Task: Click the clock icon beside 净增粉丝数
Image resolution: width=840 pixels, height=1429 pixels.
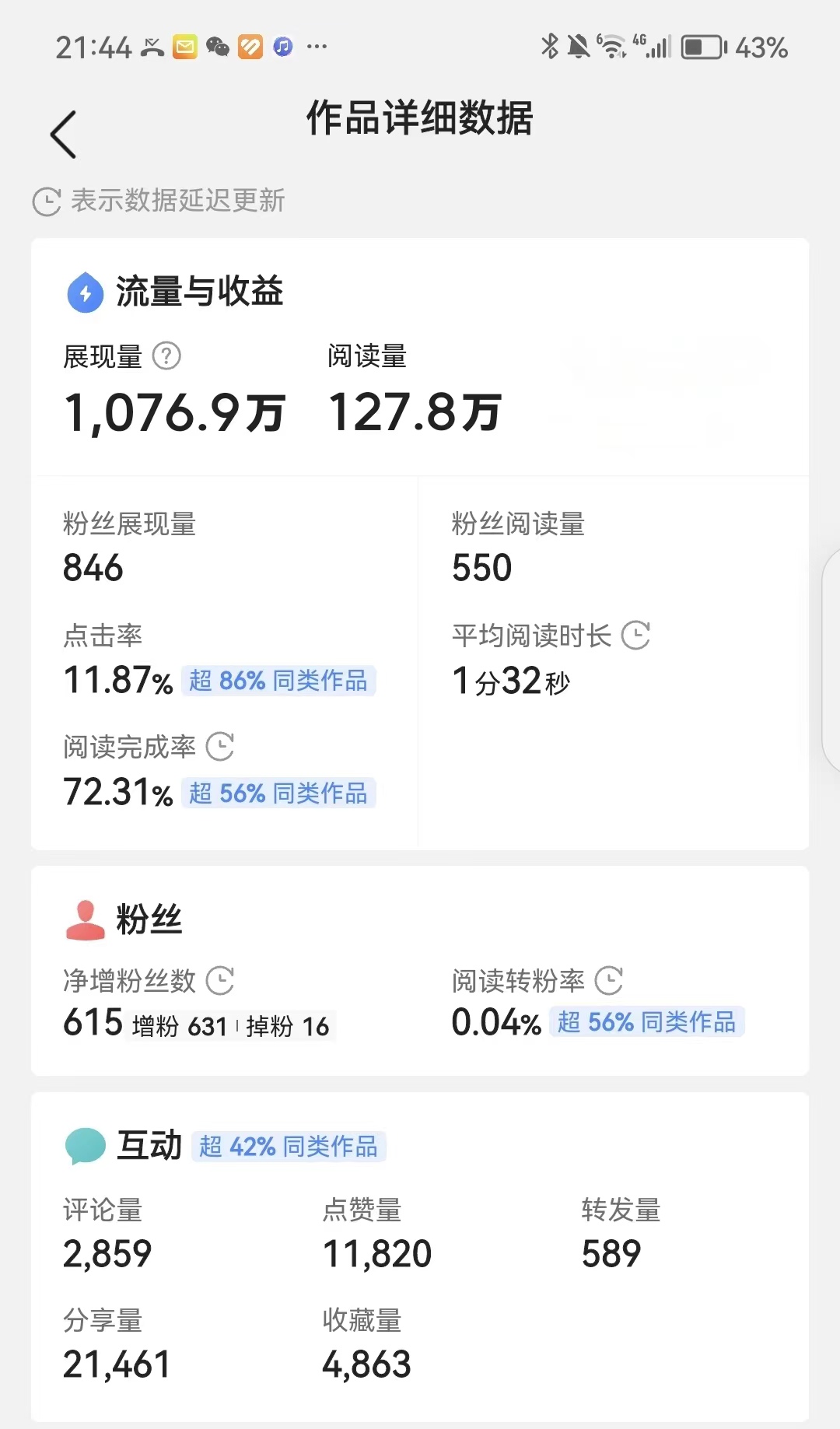Action: [220, 979]
